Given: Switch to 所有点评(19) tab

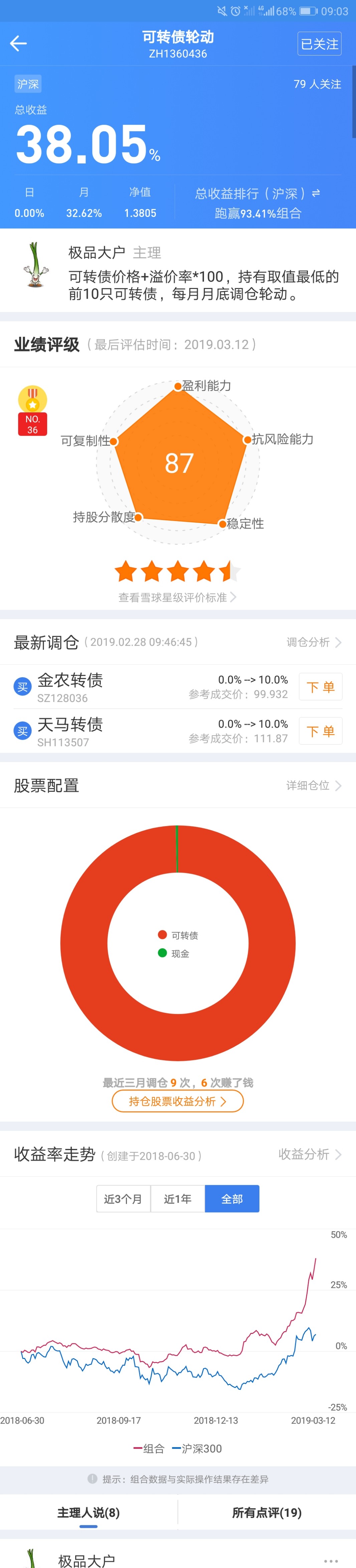Looking at the screenshot, I should tap(267, 1512).
